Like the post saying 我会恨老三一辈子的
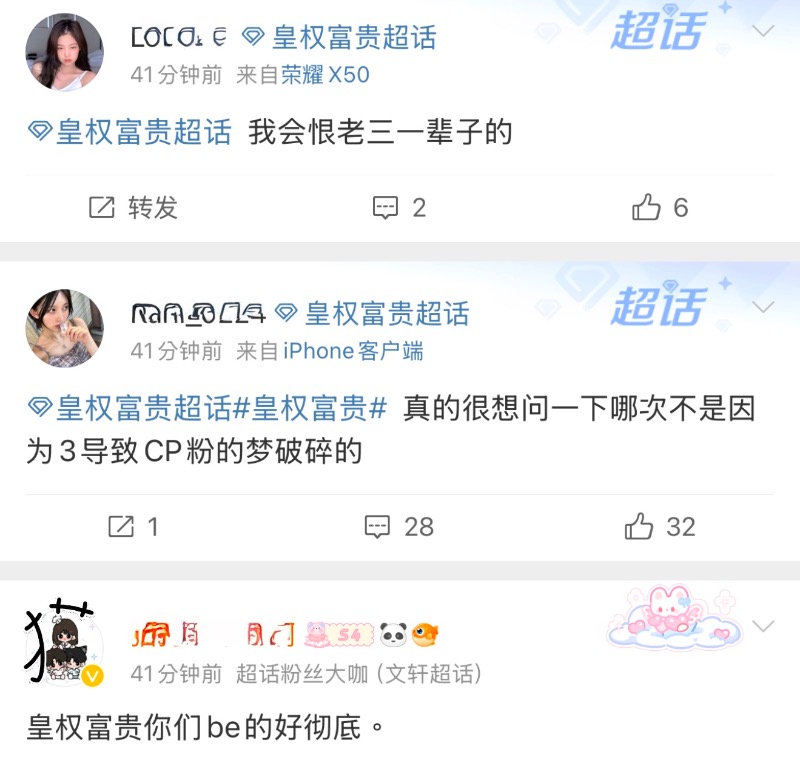This screenshot has width=800, height=757. coord(661,207)
